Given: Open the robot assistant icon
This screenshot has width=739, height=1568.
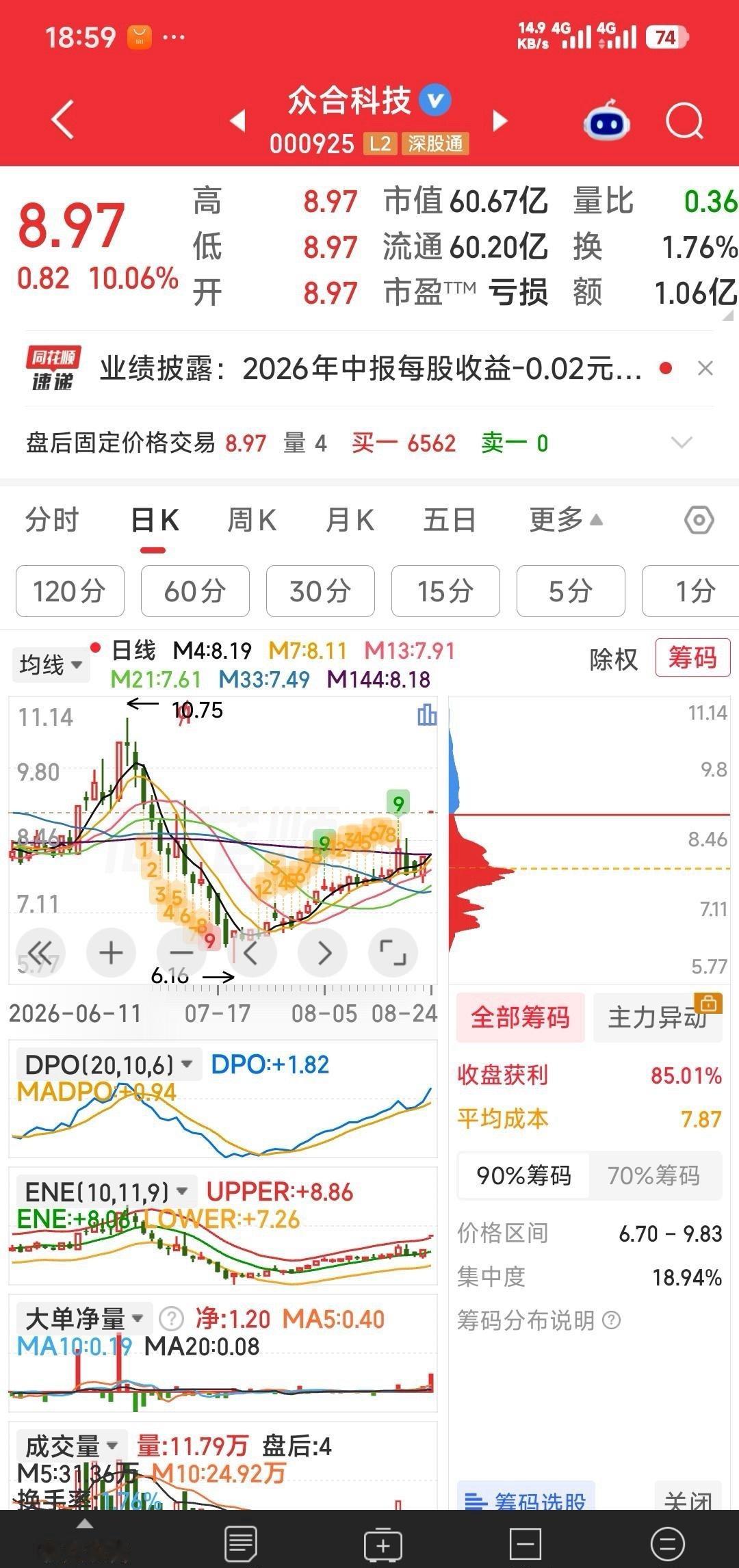Looking at the screenshot, I should pyautogui.click(x=607, y=120).
